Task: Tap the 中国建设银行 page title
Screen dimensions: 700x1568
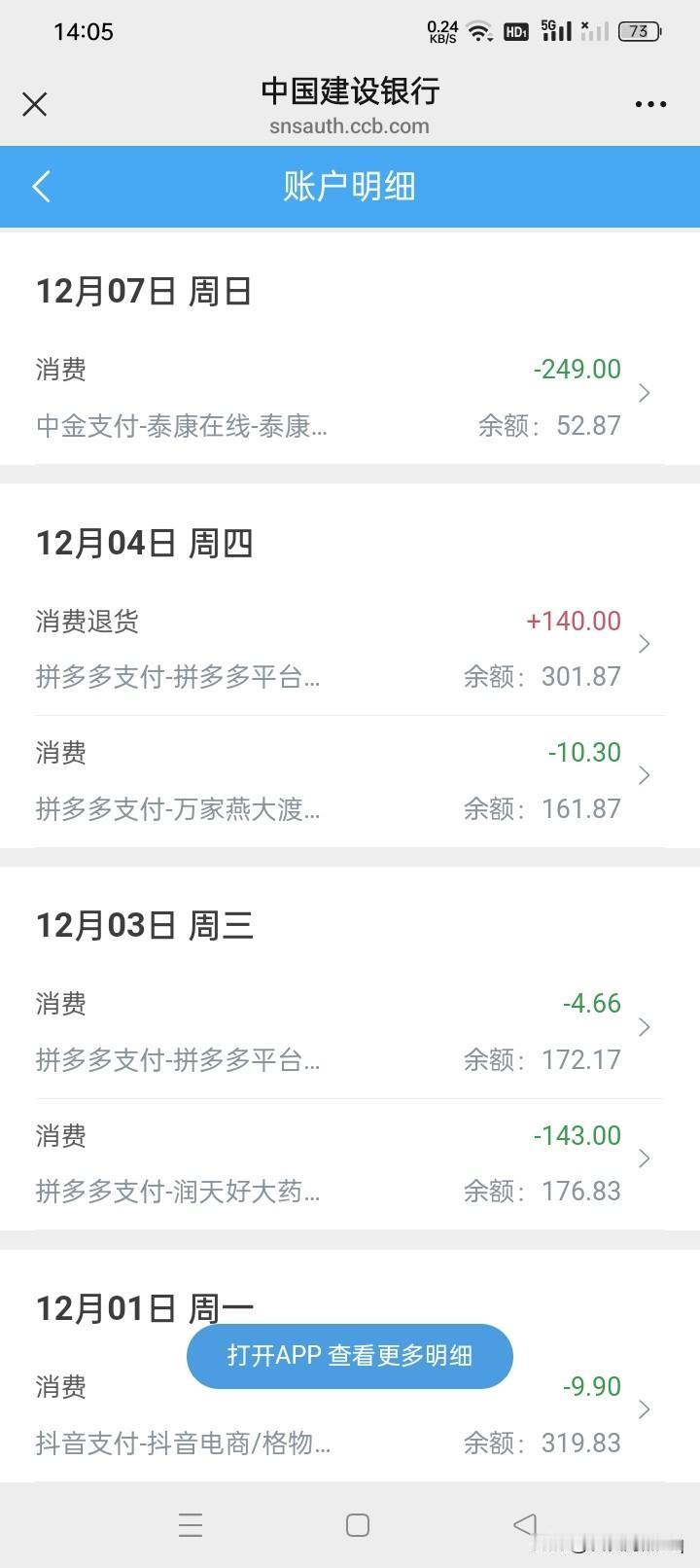Action: [x=349, y=91]
